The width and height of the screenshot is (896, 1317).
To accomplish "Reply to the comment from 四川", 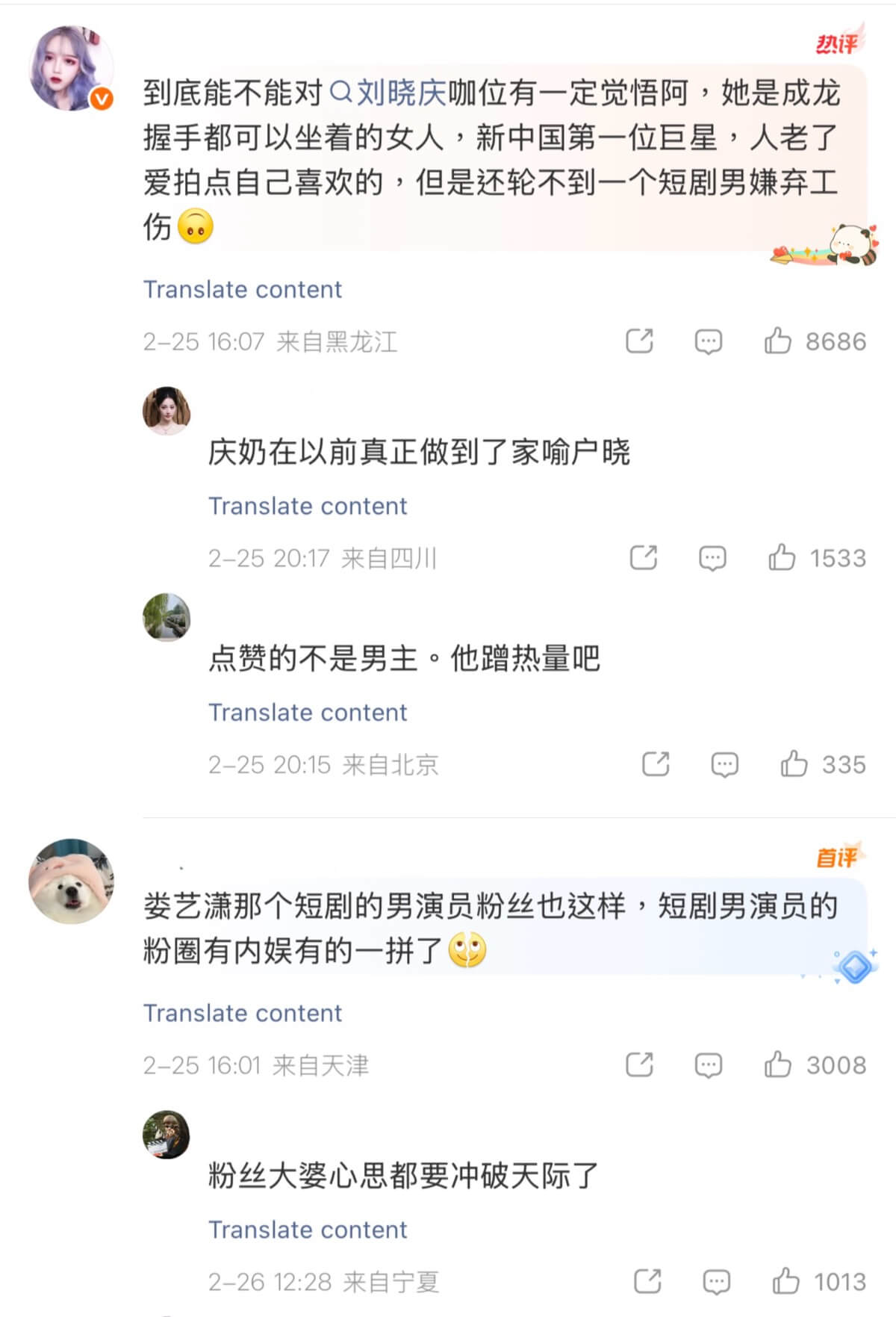I will coord(712,558).
